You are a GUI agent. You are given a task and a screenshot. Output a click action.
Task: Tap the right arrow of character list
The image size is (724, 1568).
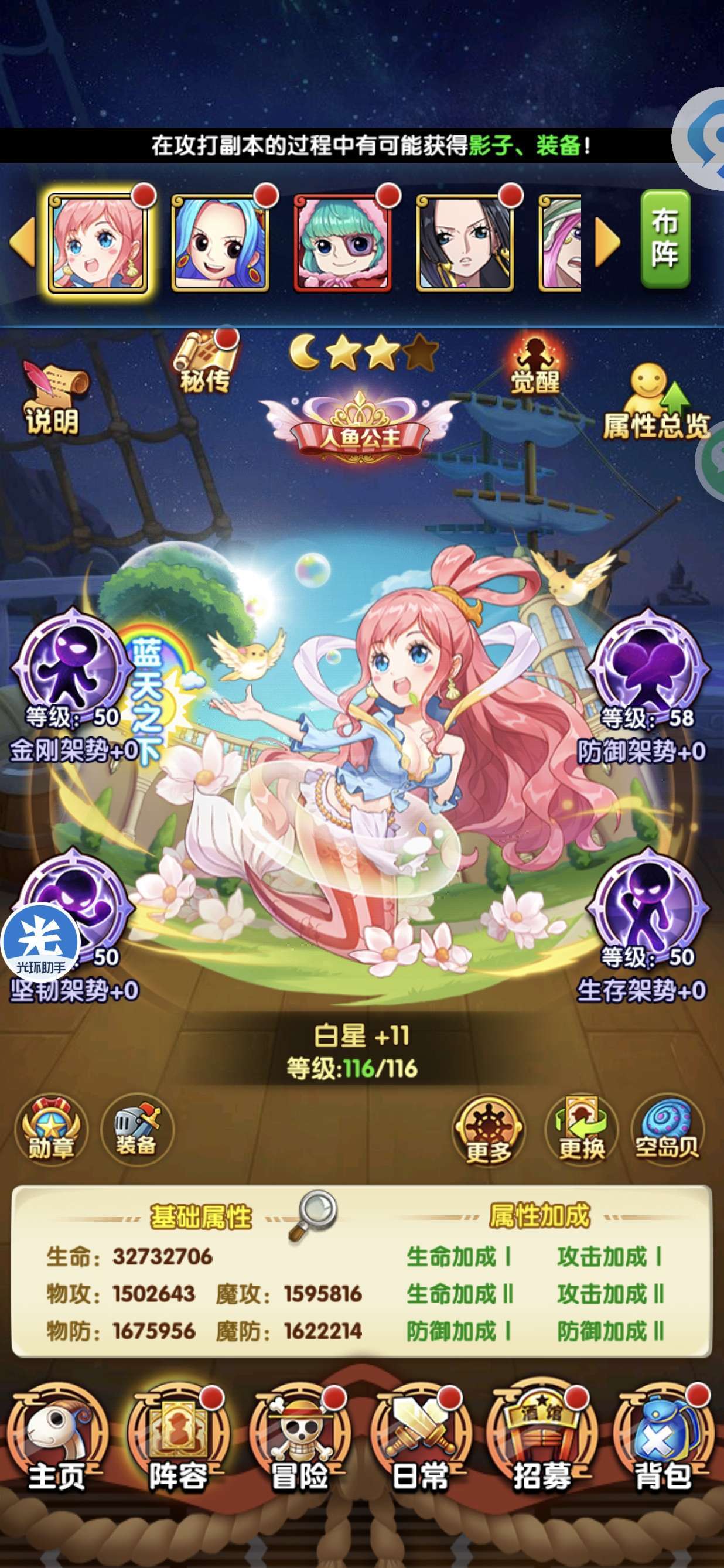[x=607, y=242]
